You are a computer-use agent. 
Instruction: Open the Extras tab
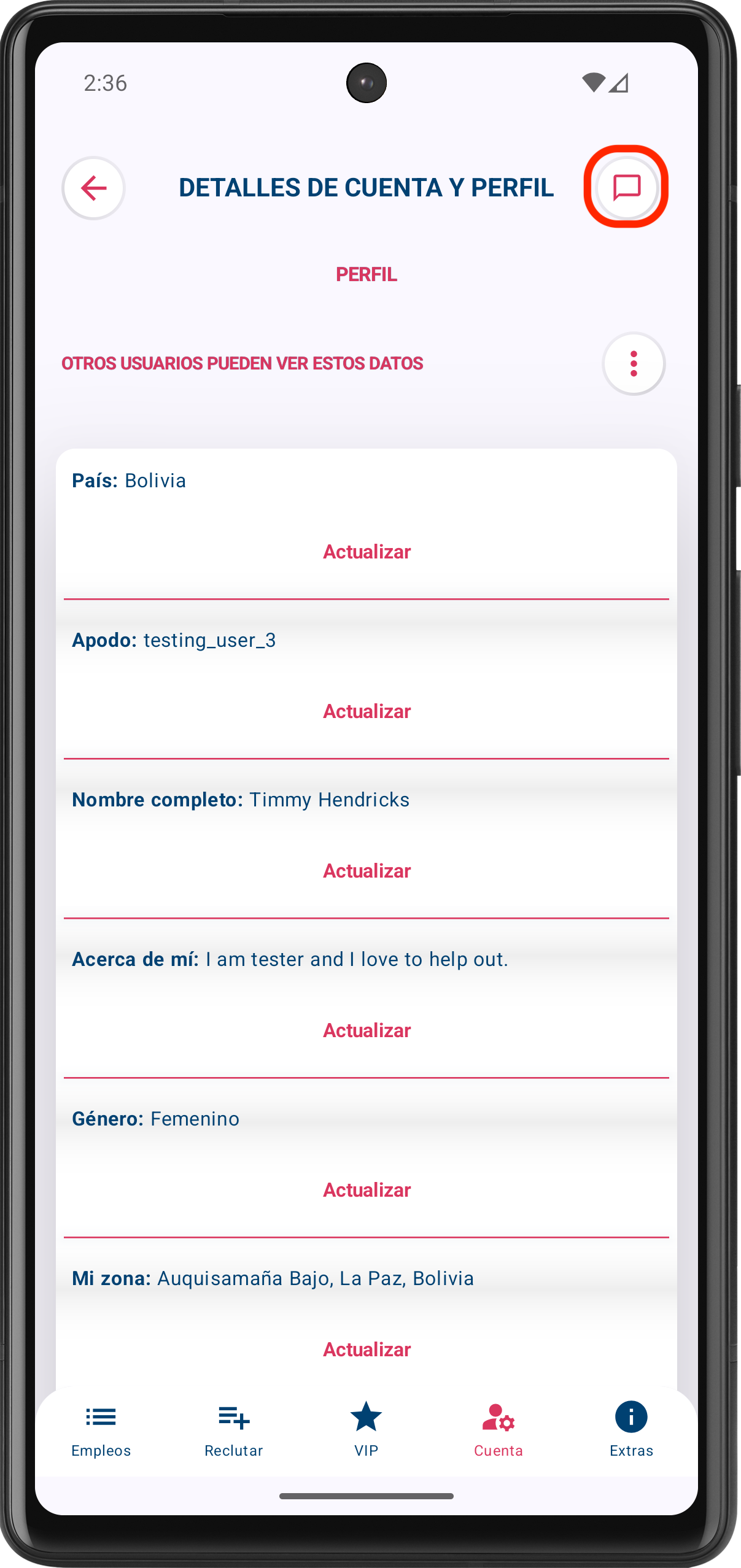(631, 1430)
